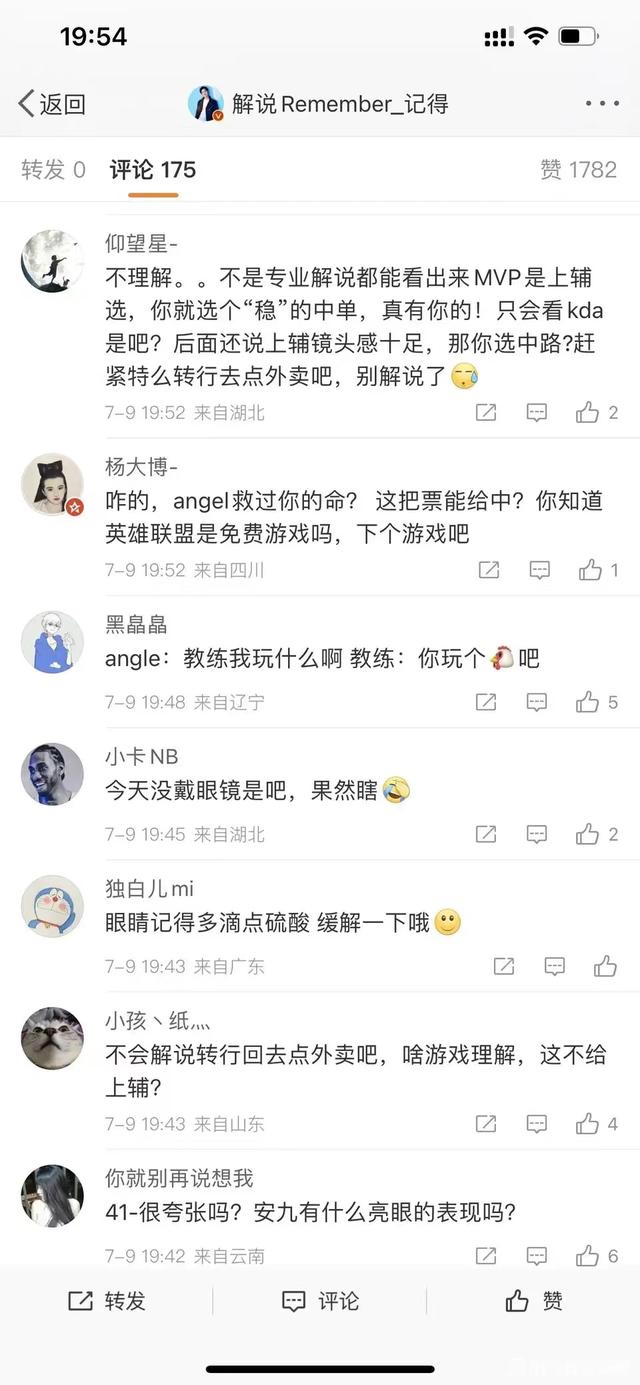Tap the bottom 评论 button
The width and height of the screenshot is (640, 1385).
tap(320, 1301)
